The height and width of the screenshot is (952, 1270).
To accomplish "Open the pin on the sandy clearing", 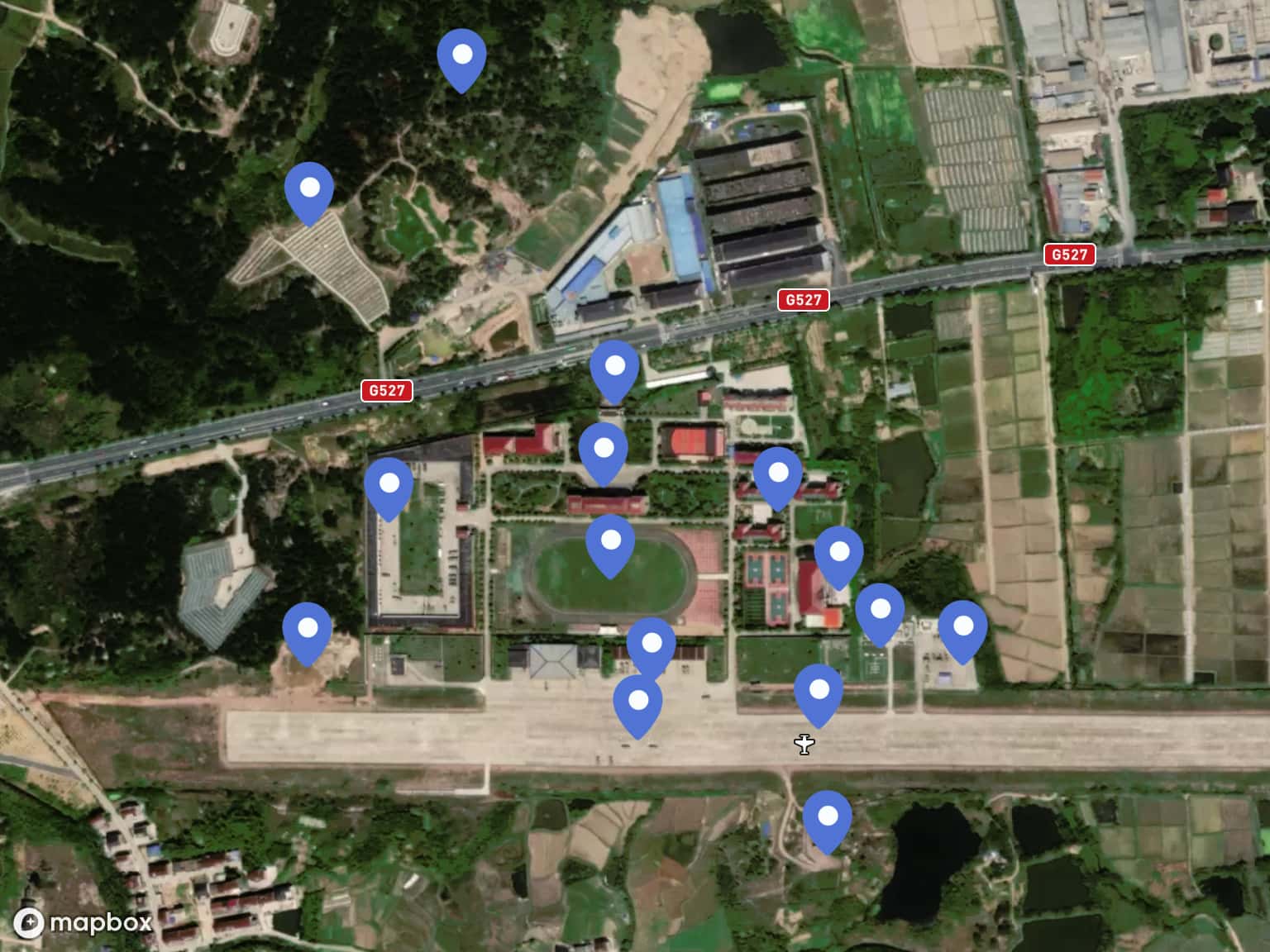I will point(307,633).
